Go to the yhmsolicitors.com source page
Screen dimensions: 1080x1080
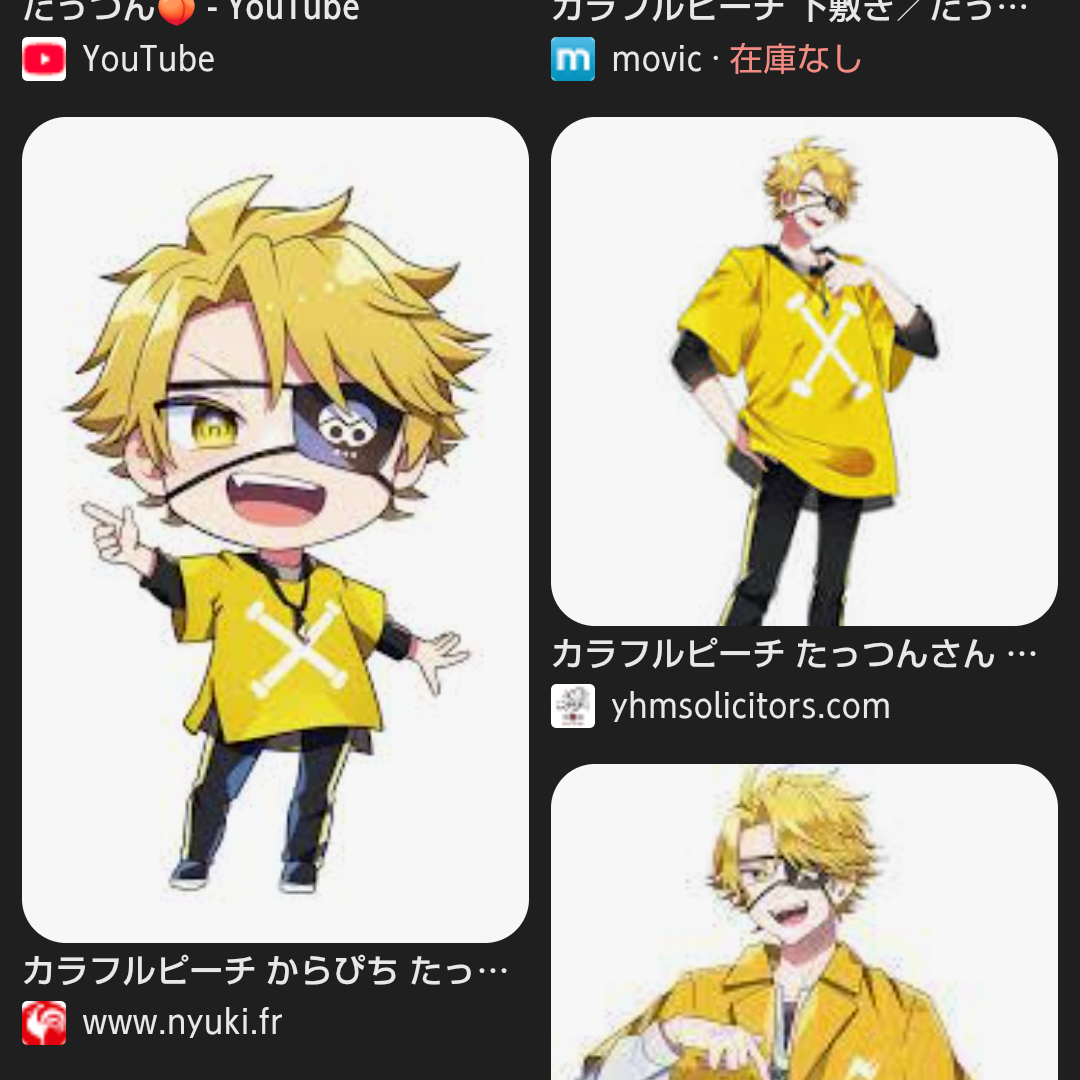(x=750, y=706)
